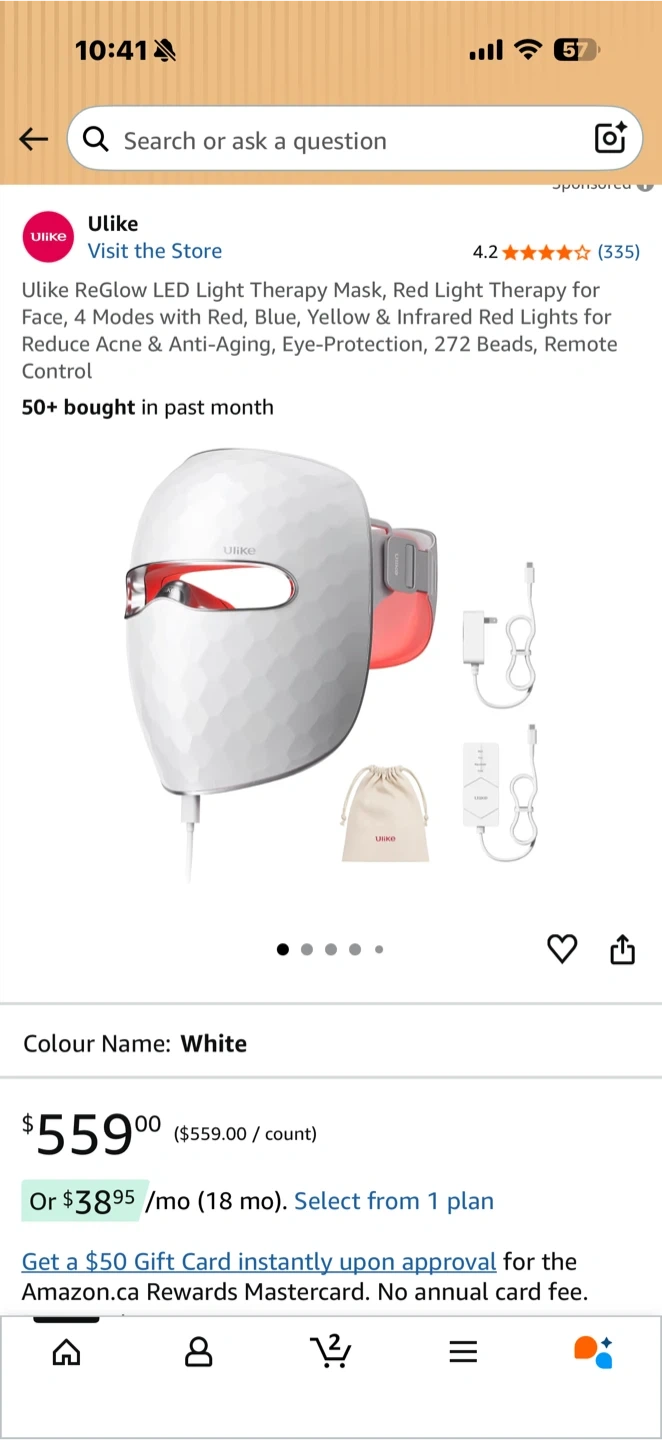
Task: Tap the Ulike brand logo
Action: [48, 237]
